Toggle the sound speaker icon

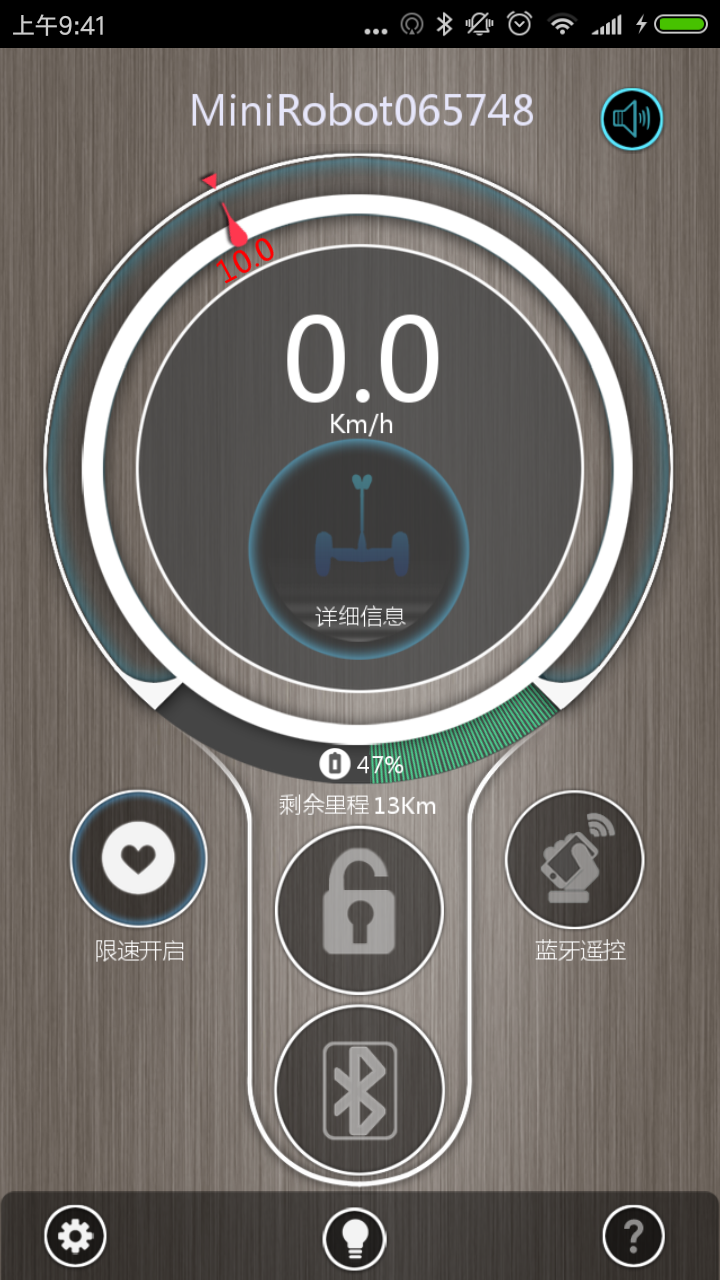631,121
